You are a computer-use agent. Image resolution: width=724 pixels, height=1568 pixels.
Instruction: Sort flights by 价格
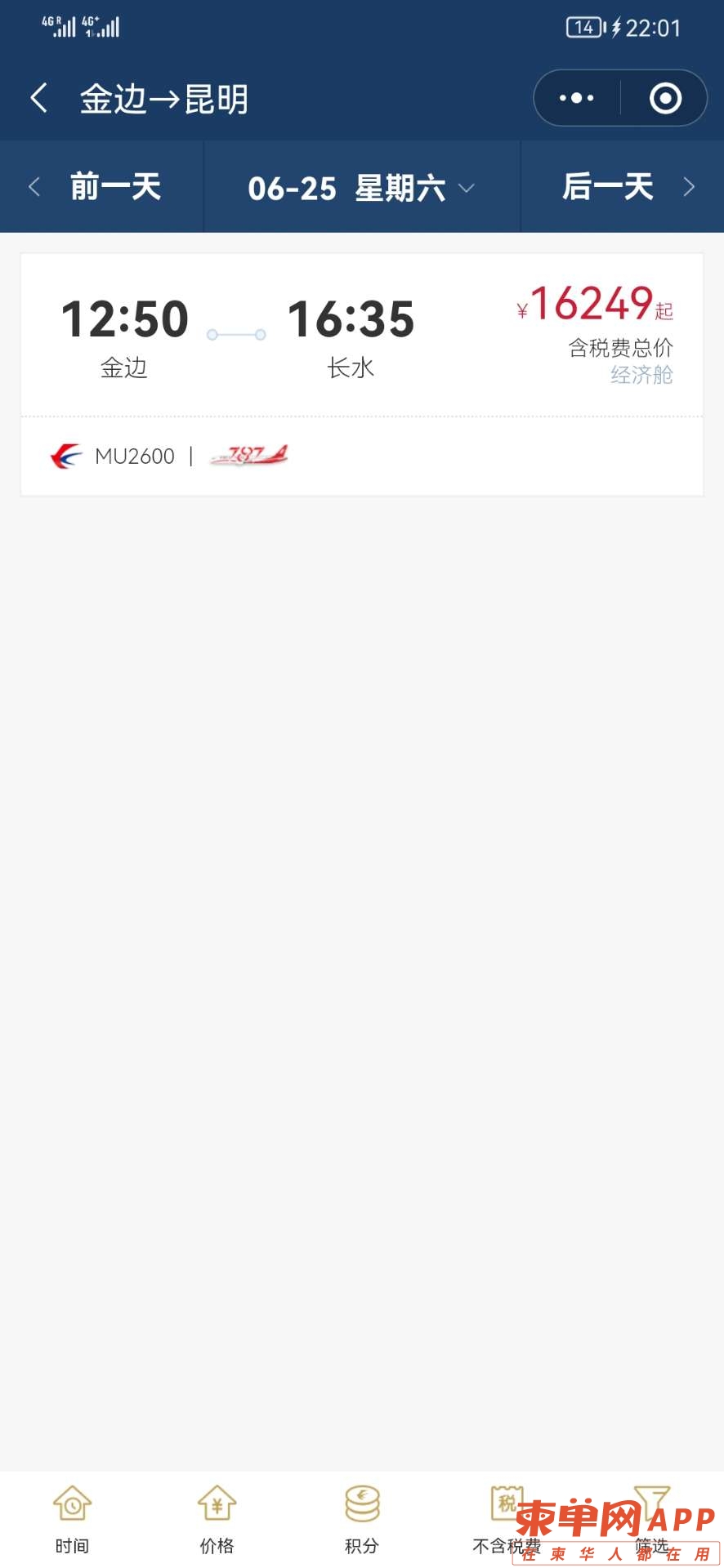(217, 1519)
